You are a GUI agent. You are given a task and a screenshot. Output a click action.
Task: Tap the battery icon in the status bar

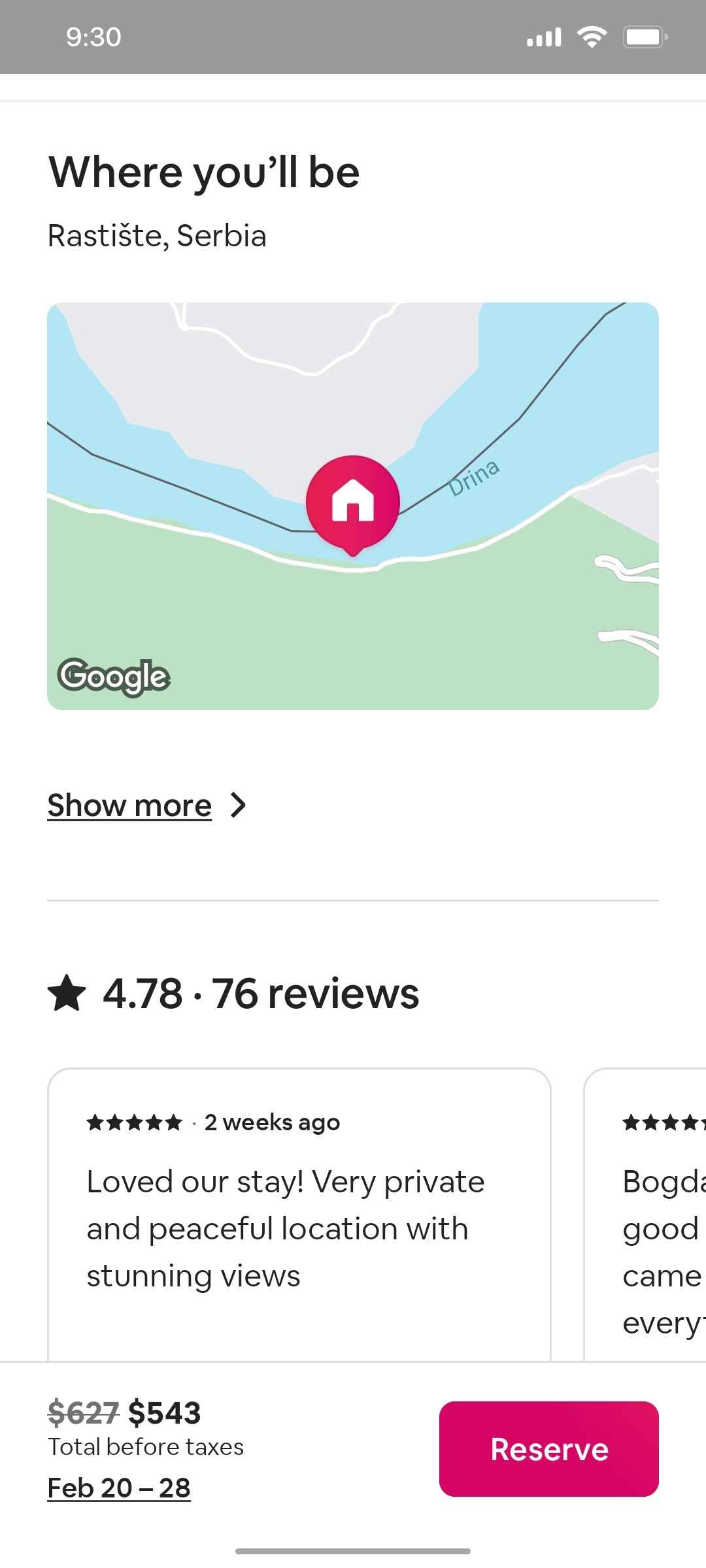pos(644,37)
